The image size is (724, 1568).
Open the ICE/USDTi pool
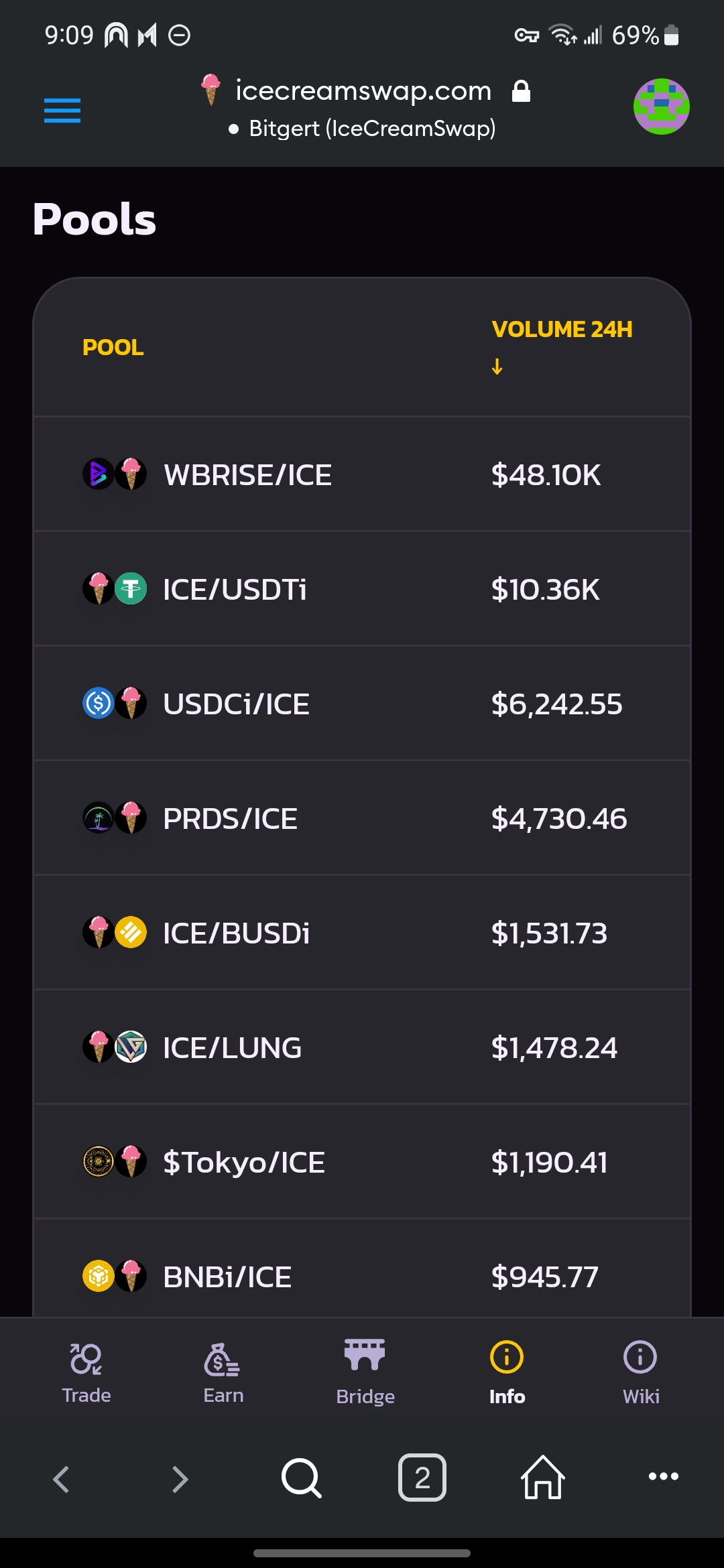coord(362,589)
